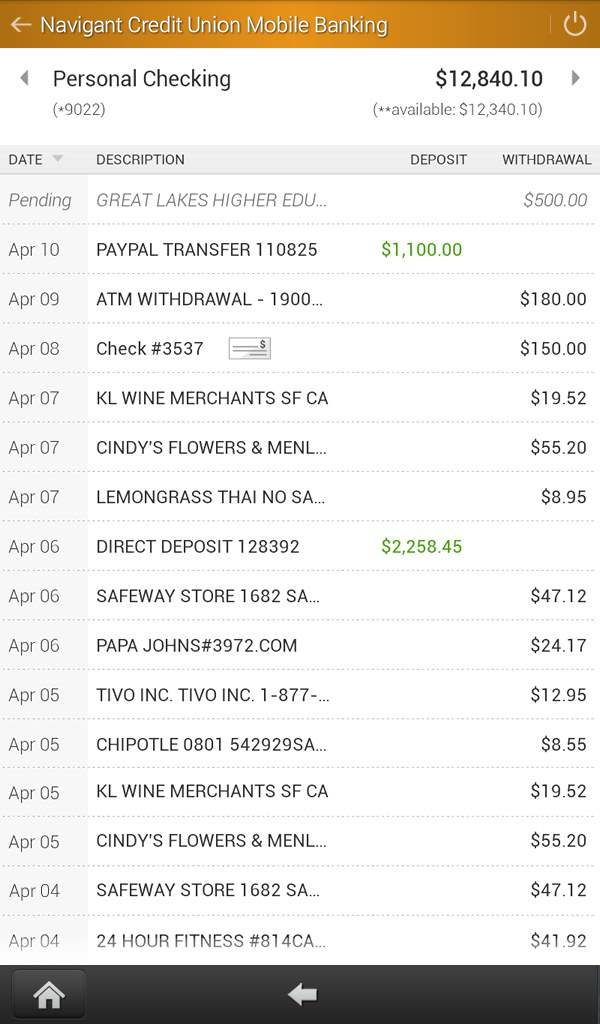Viewport: 600px width, 1024px height.
Task: View the check image for Check #3537
Action: pyautogui.click(x=249, y=348)
